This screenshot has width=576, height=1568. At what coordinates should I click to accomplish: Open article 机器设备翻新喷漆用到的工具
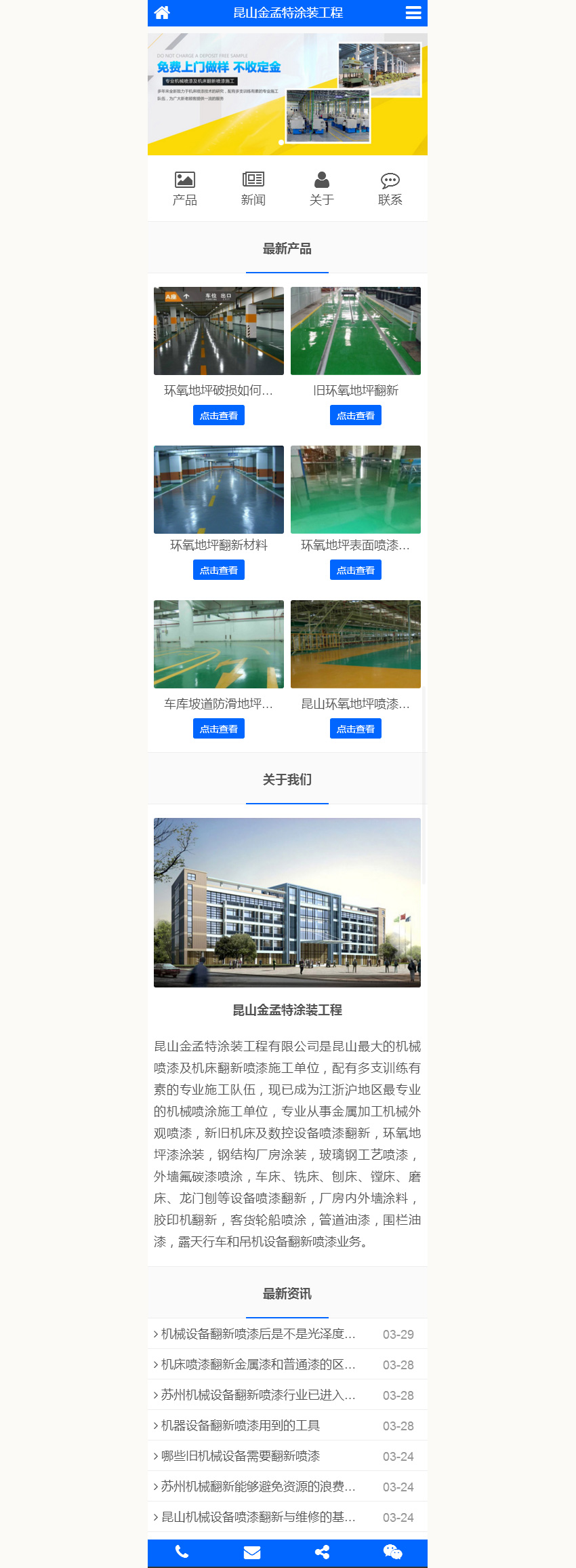coord(241,1426)
